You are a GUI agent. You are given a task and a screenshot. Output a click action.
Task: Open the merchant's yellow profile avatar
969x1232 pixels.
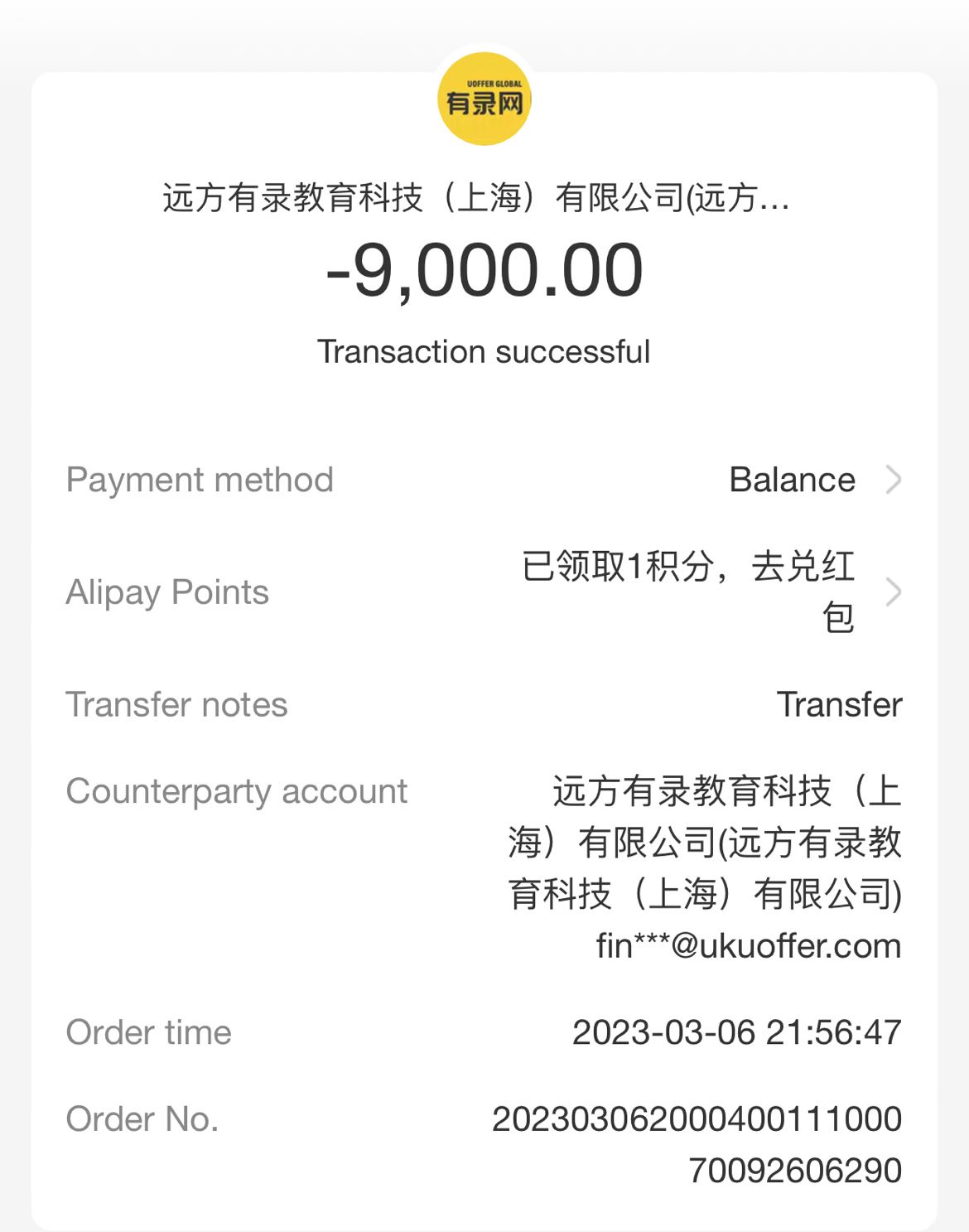pyautogui.click(x=485, y=99)
